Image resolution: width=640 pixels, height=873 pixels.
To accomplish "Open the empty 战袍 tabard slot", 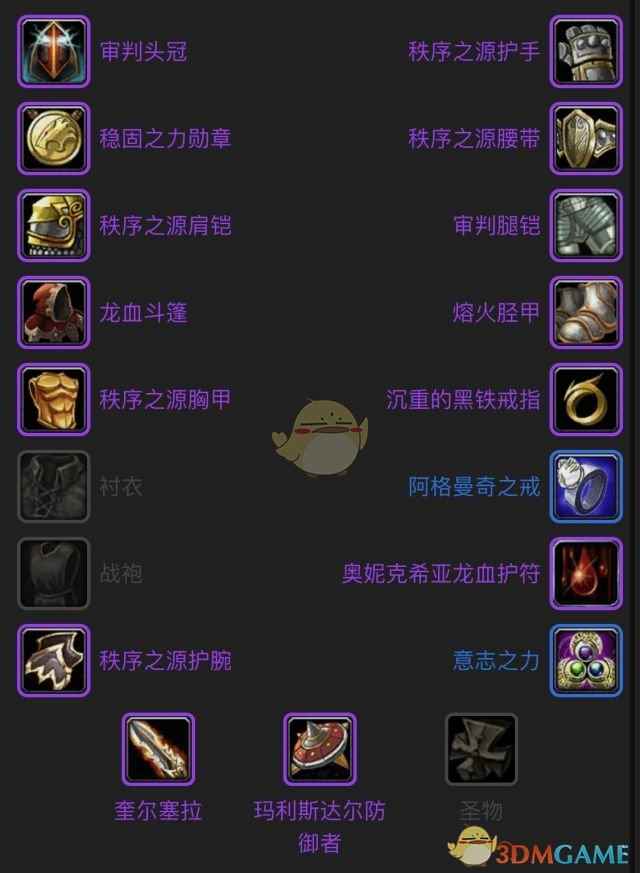I will [53, 573].
